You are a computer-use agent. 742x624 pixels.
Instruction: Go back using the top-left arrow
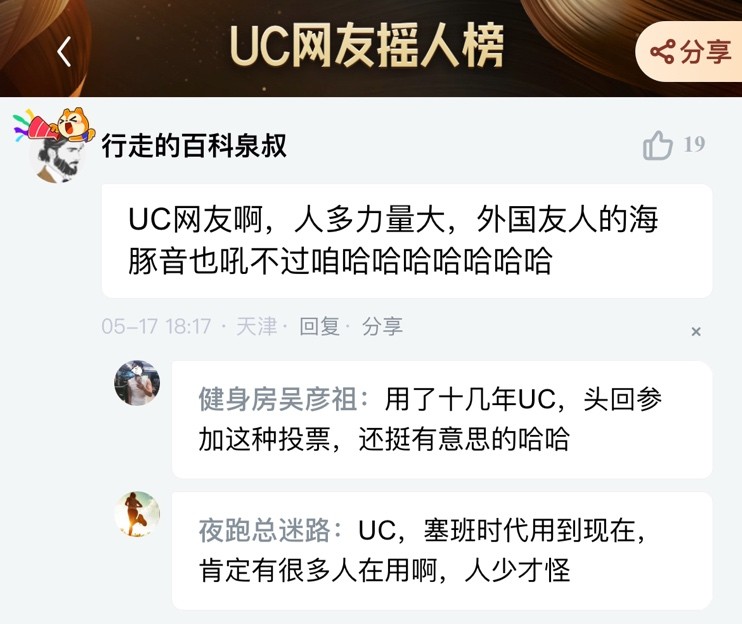pos(64,51)
